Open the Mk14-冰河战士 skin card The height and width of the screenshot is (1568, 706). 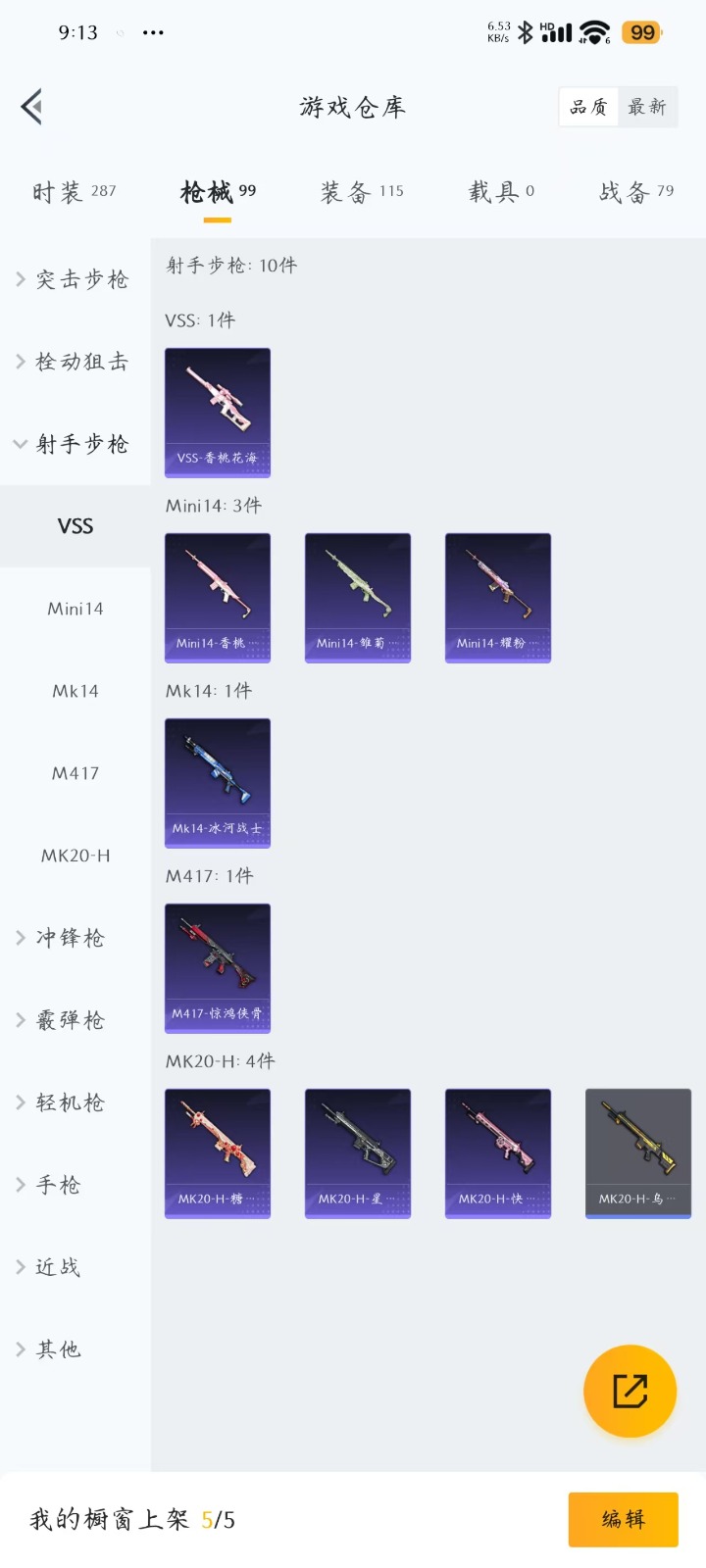pos(218,783)
